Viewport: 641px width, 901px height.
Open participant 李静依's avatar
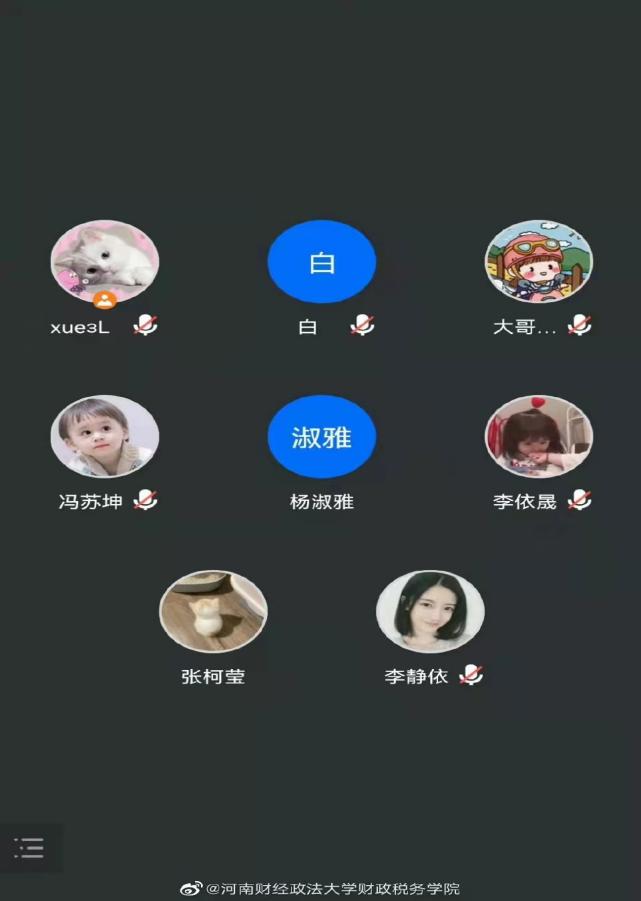pos(430,611)
